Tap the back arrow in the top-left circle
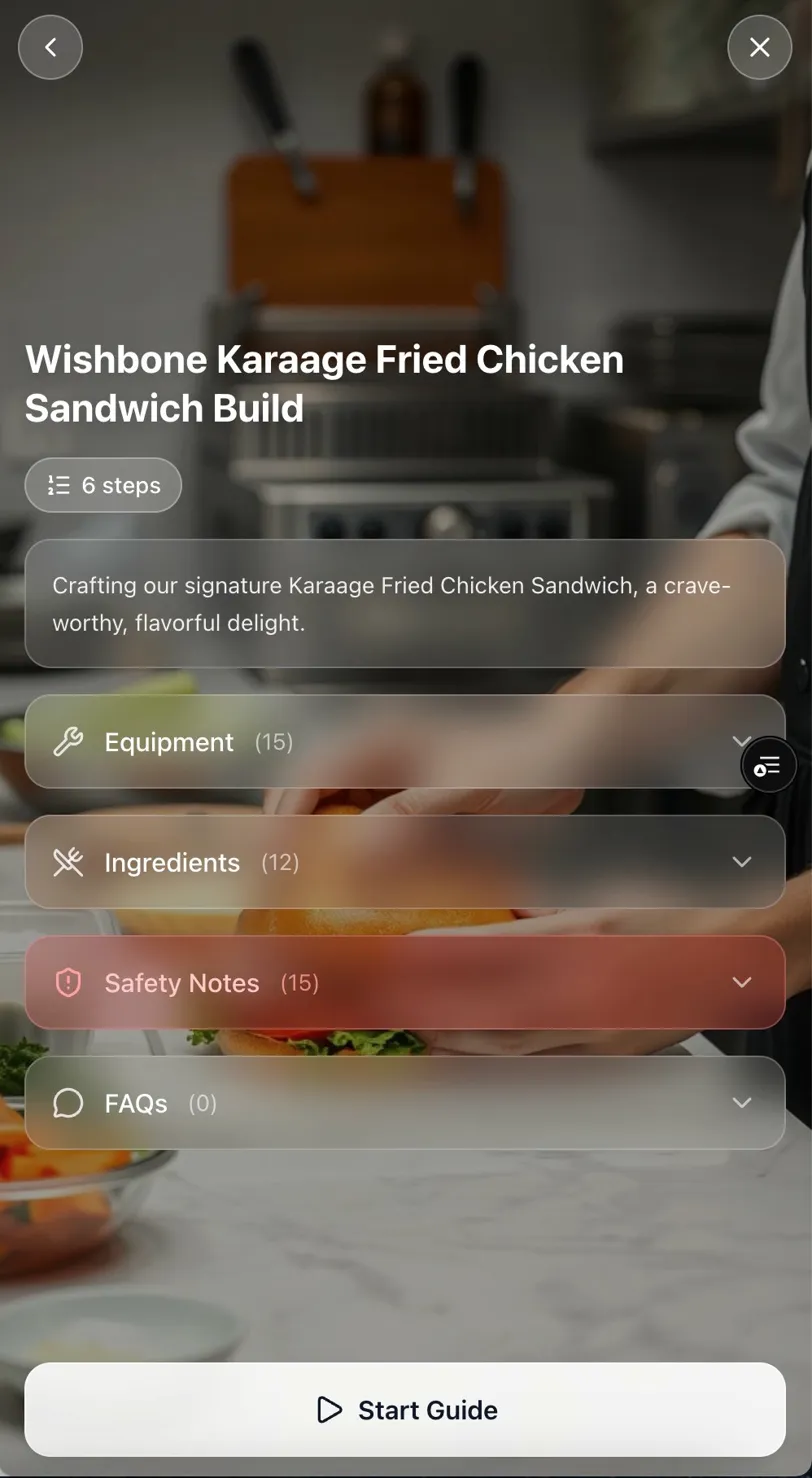 click(50, 47)
